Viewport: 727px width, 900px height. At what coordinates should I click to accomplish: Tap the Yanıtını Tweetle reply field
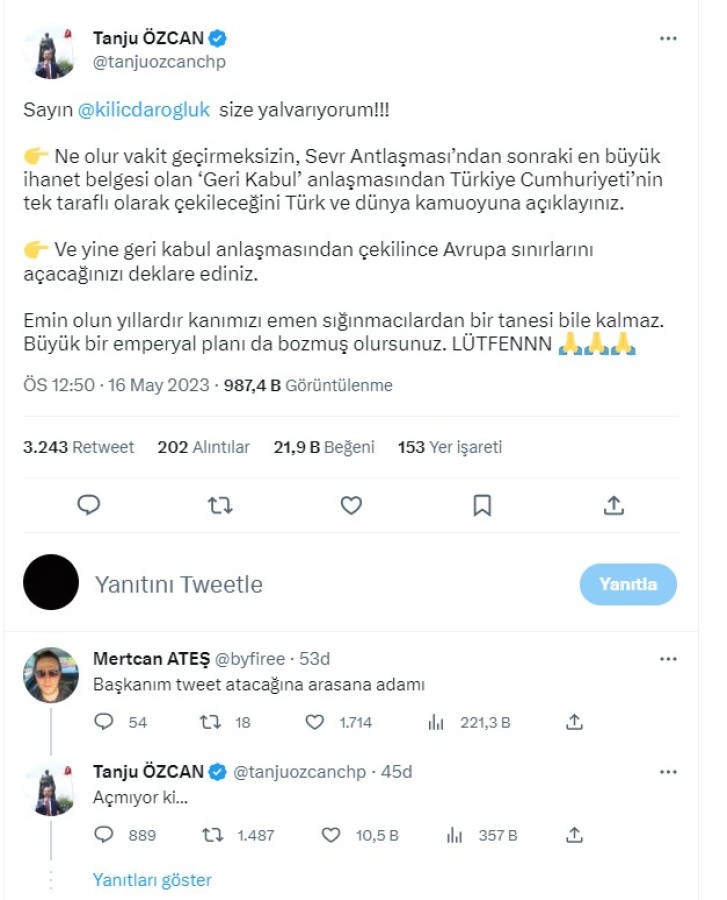[300, 584]
